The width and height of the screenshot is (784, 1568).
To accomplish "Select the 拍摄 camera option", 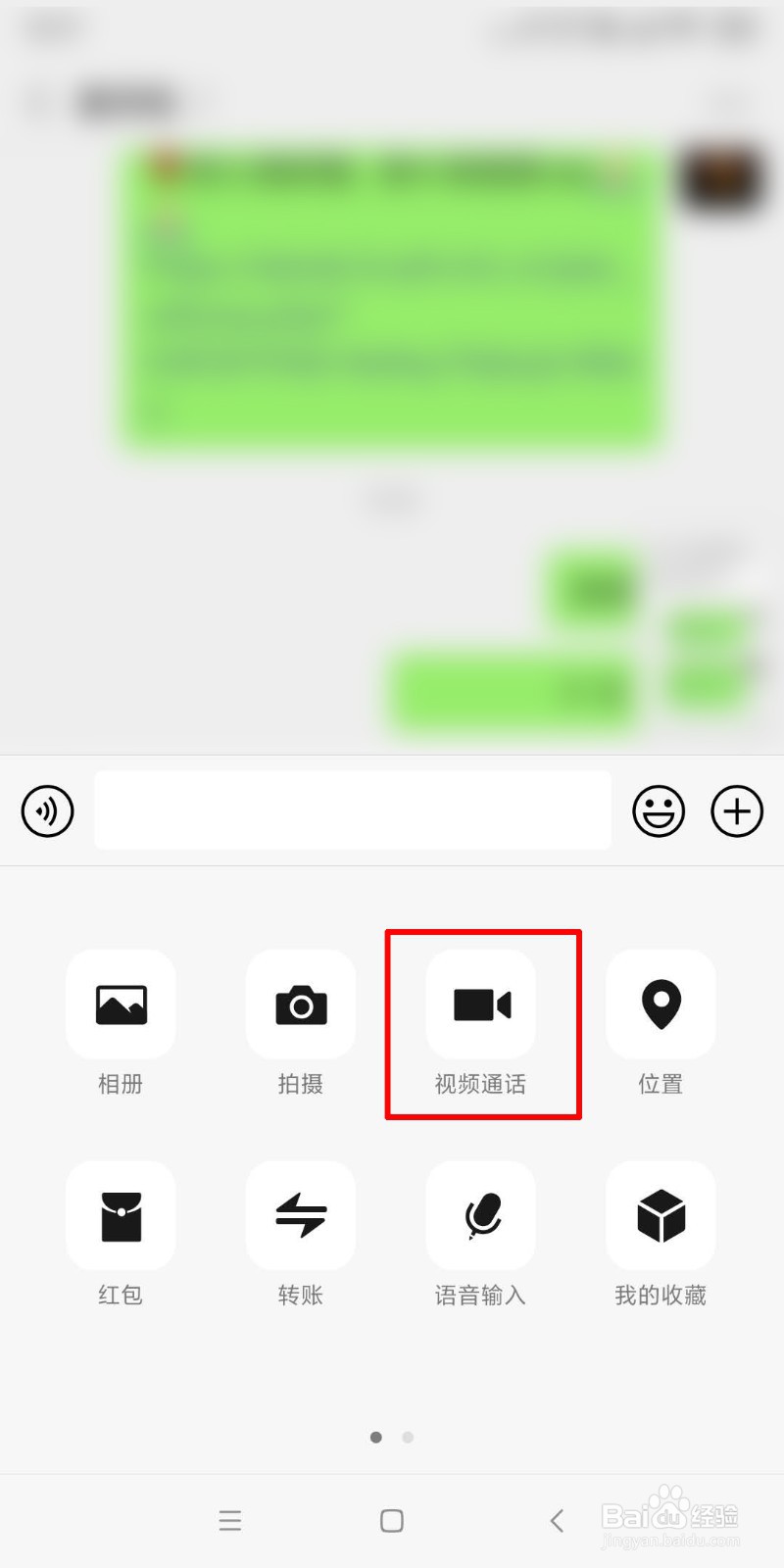I will (301, 1004).
